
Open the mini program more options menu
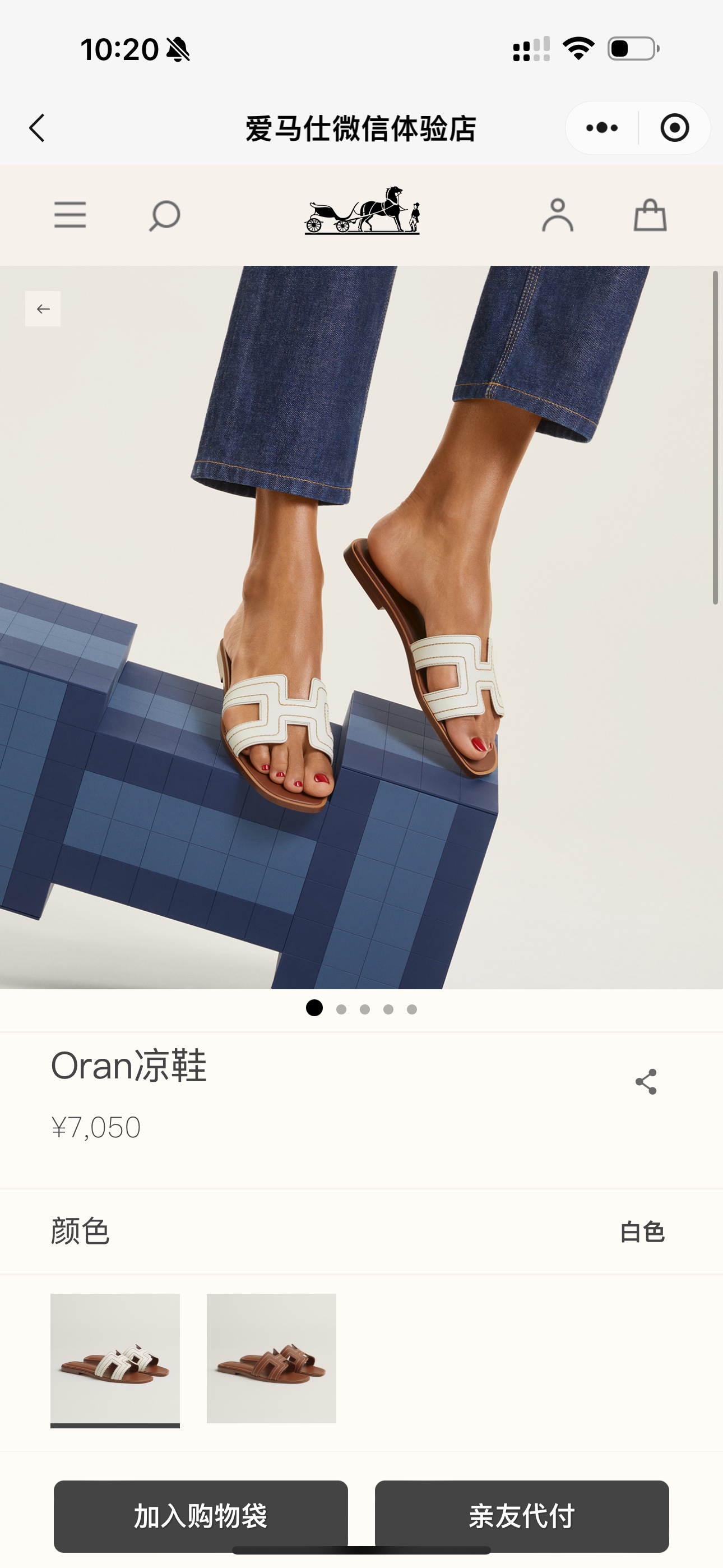pos(602,128)
